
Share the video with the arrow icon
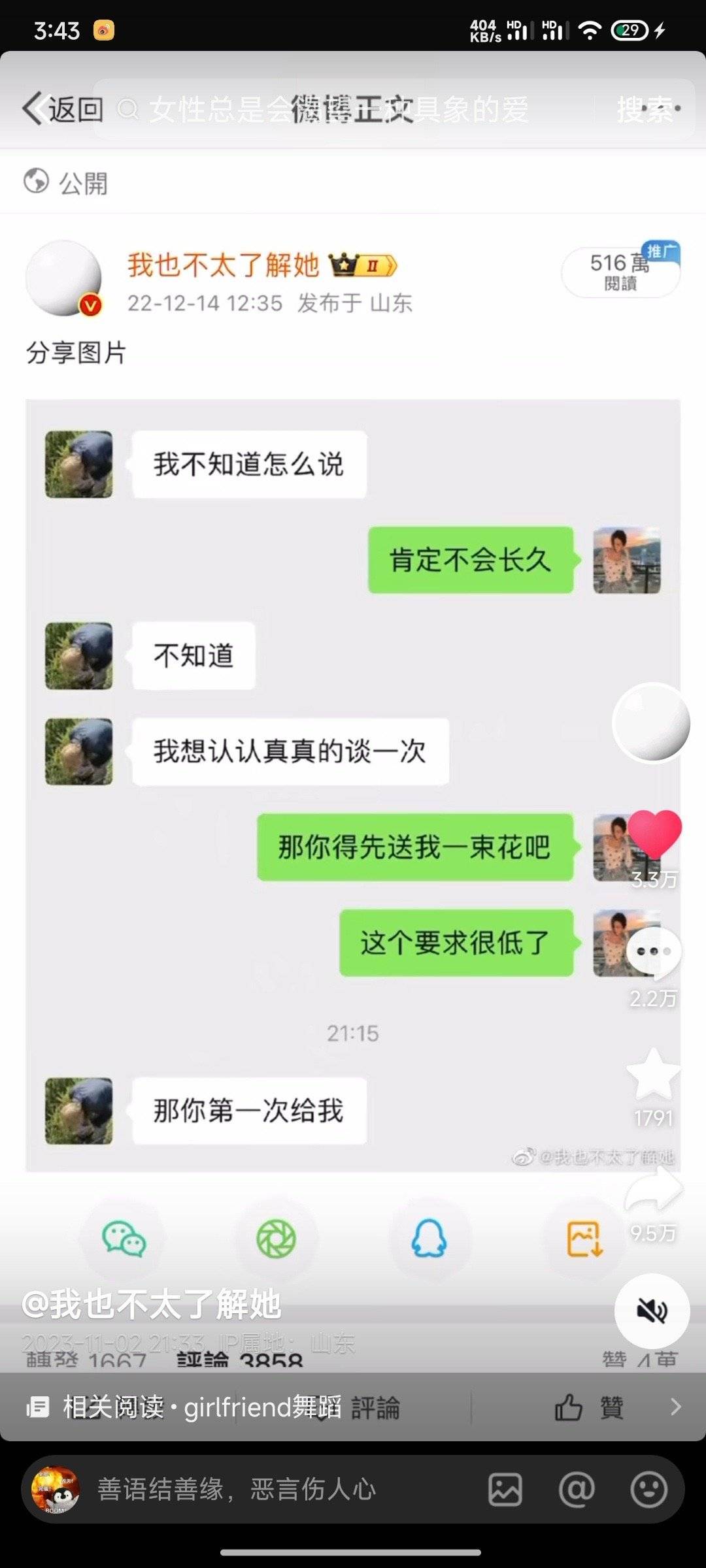click(654, 1190)
